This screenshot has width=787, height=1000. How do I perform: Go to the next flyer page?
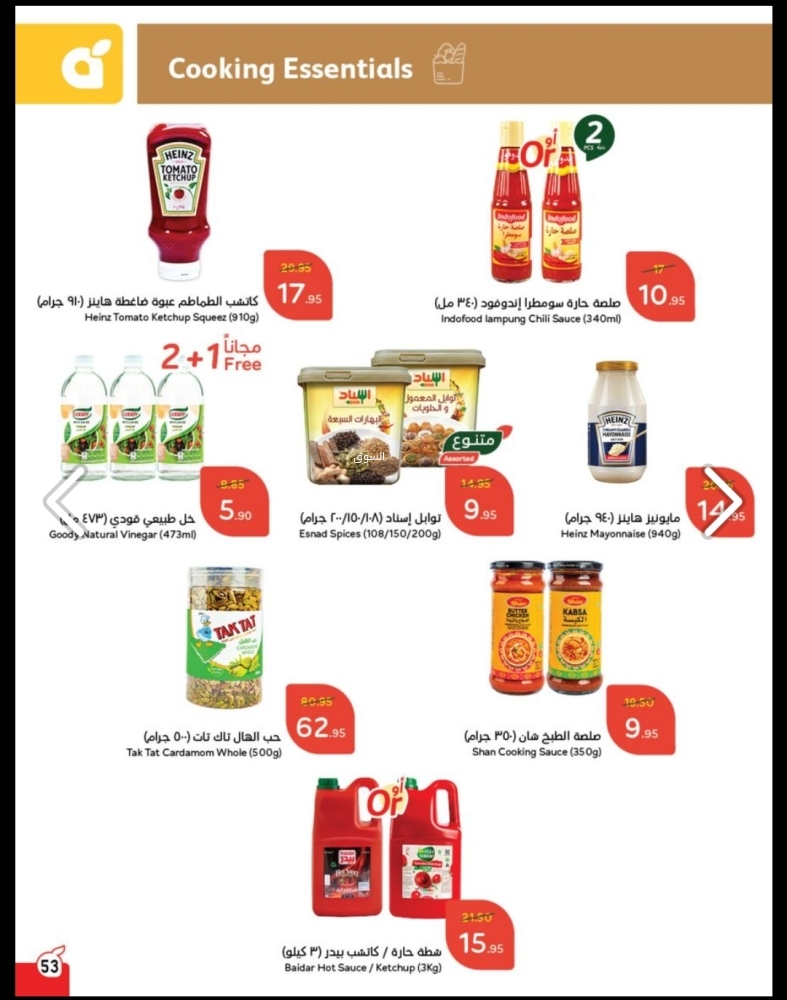click(724, 501)
